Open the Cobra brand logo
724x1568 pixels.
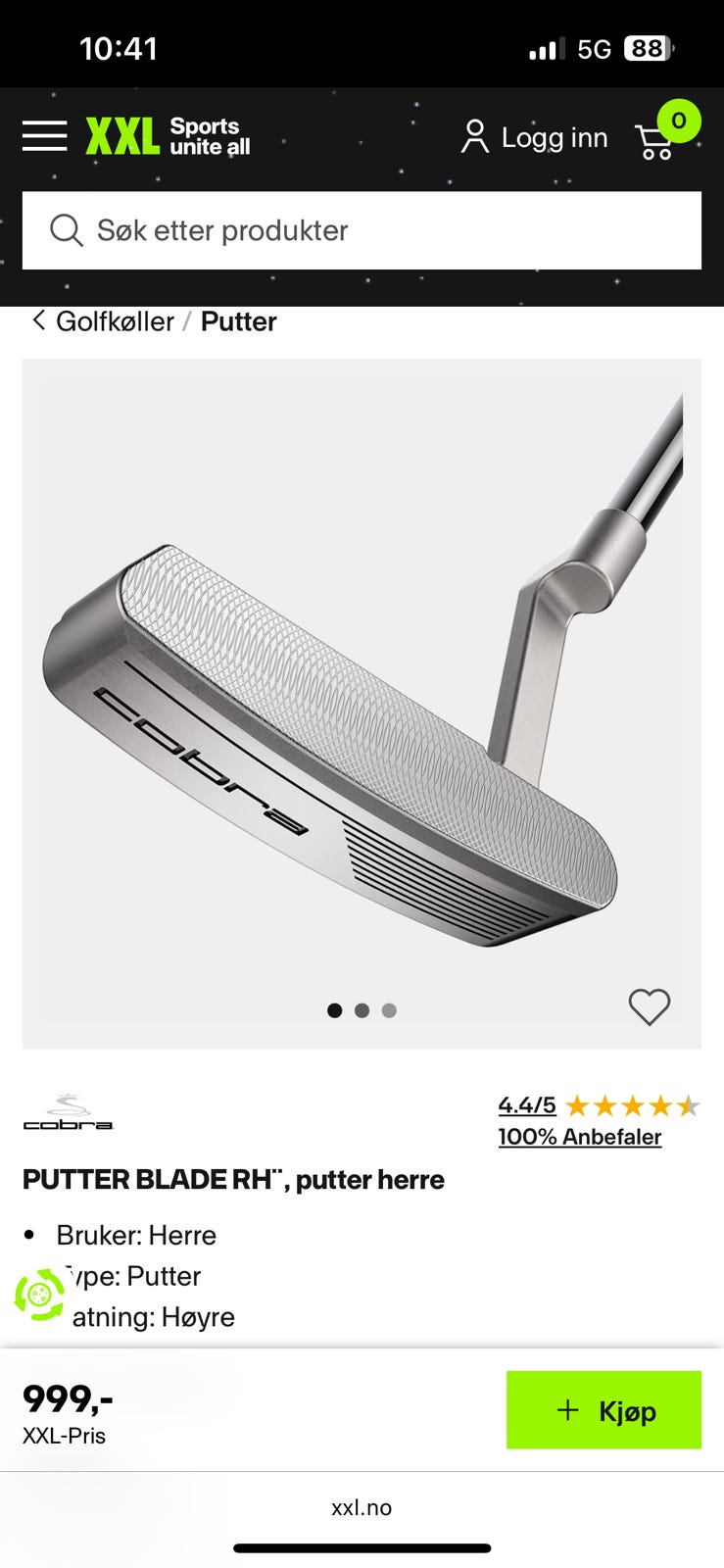click(x=69, y=1113)
